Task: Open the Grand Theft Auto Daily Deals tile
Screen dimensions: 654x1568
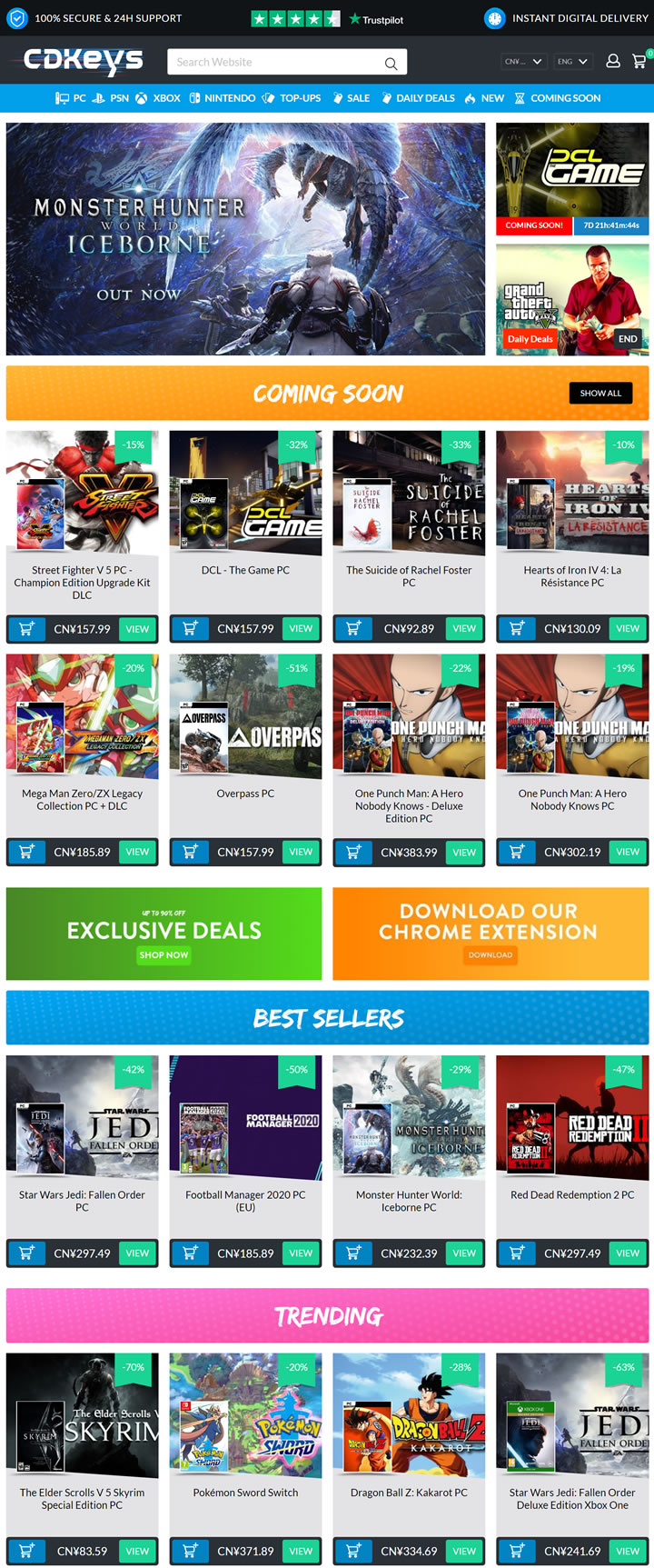Action: [x=572, y=299]
